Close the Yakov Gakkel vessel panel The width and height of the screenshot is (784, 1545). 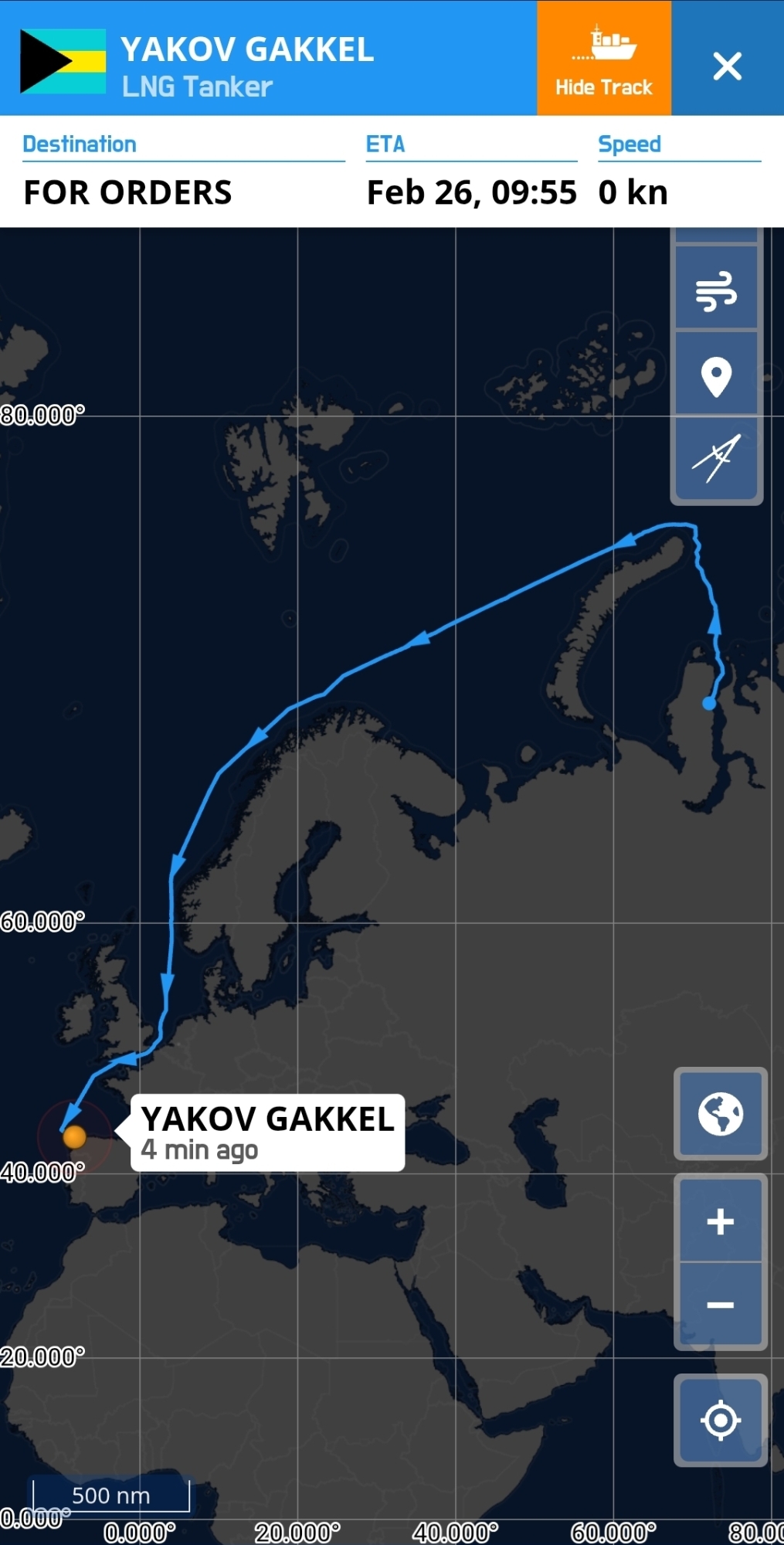[727, 66]
